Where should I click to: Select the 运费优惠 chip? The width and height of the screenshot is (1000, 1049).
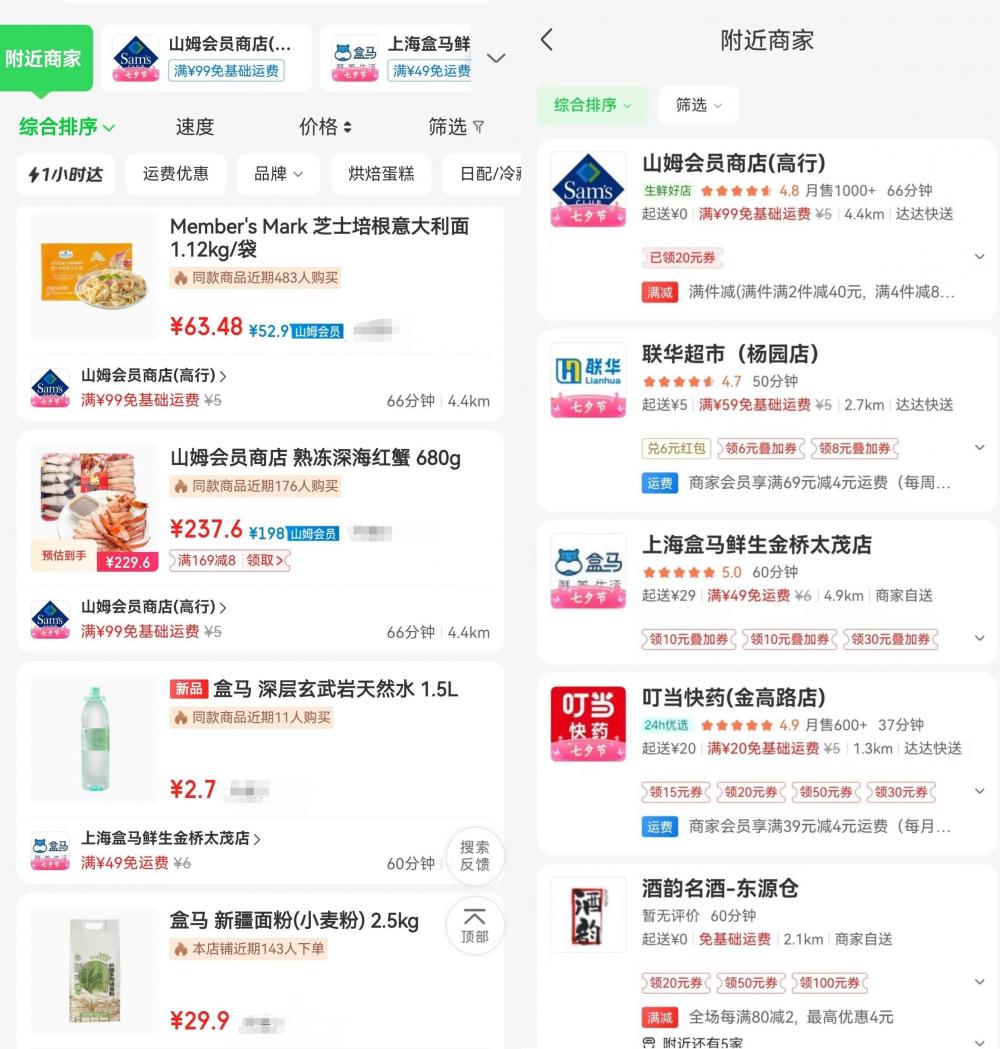(x=176, y=174)
